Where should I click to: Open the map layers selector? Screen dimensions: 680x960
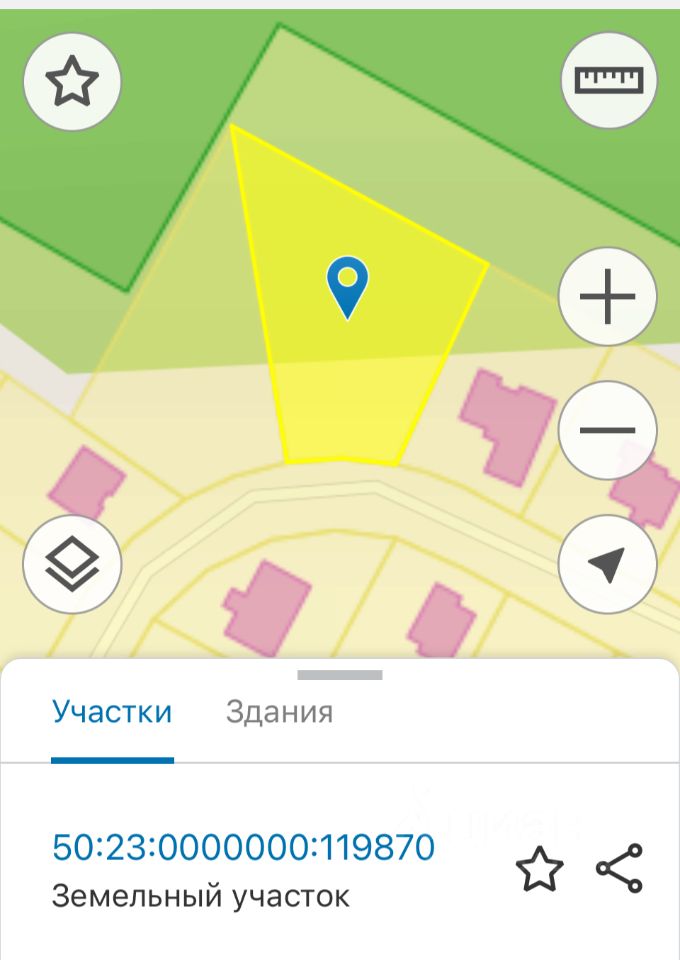click(x=72, y=565)
